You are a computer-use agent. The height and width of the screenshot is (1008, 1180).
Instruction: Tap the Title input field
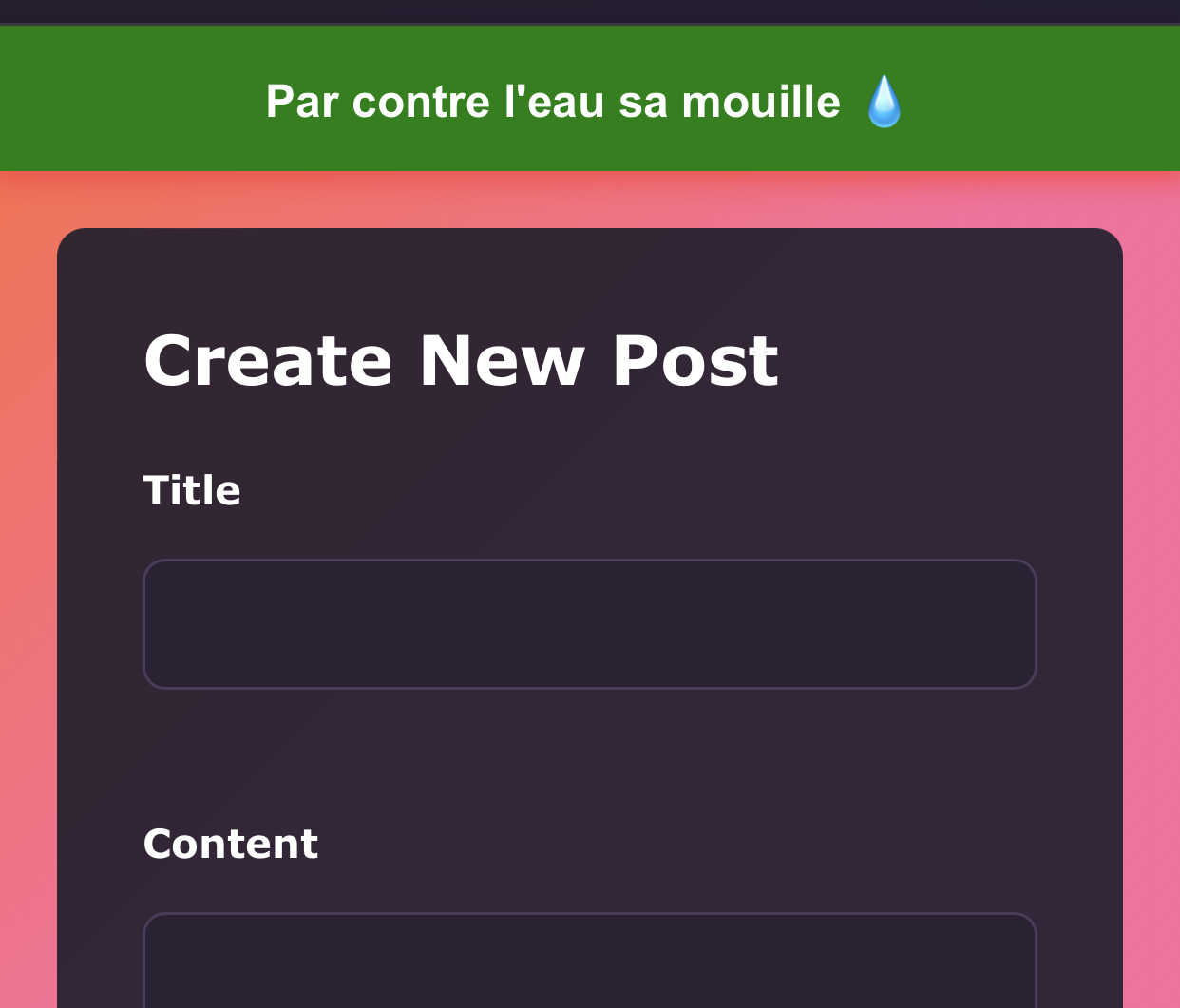click(x=589, y=623)
